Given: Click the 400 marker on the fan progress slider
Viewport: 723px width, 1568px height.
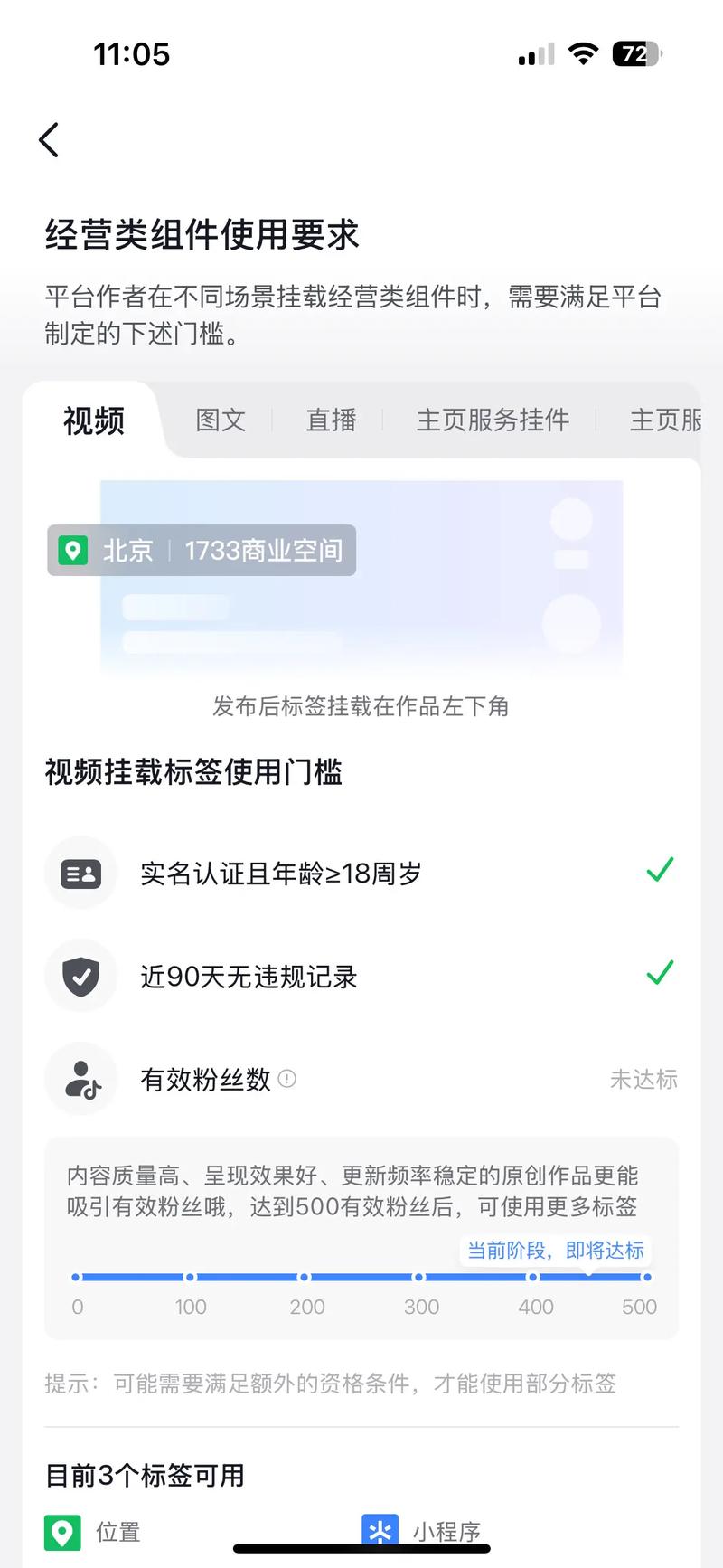Looking at the screenshot, I should [534, 1277].
